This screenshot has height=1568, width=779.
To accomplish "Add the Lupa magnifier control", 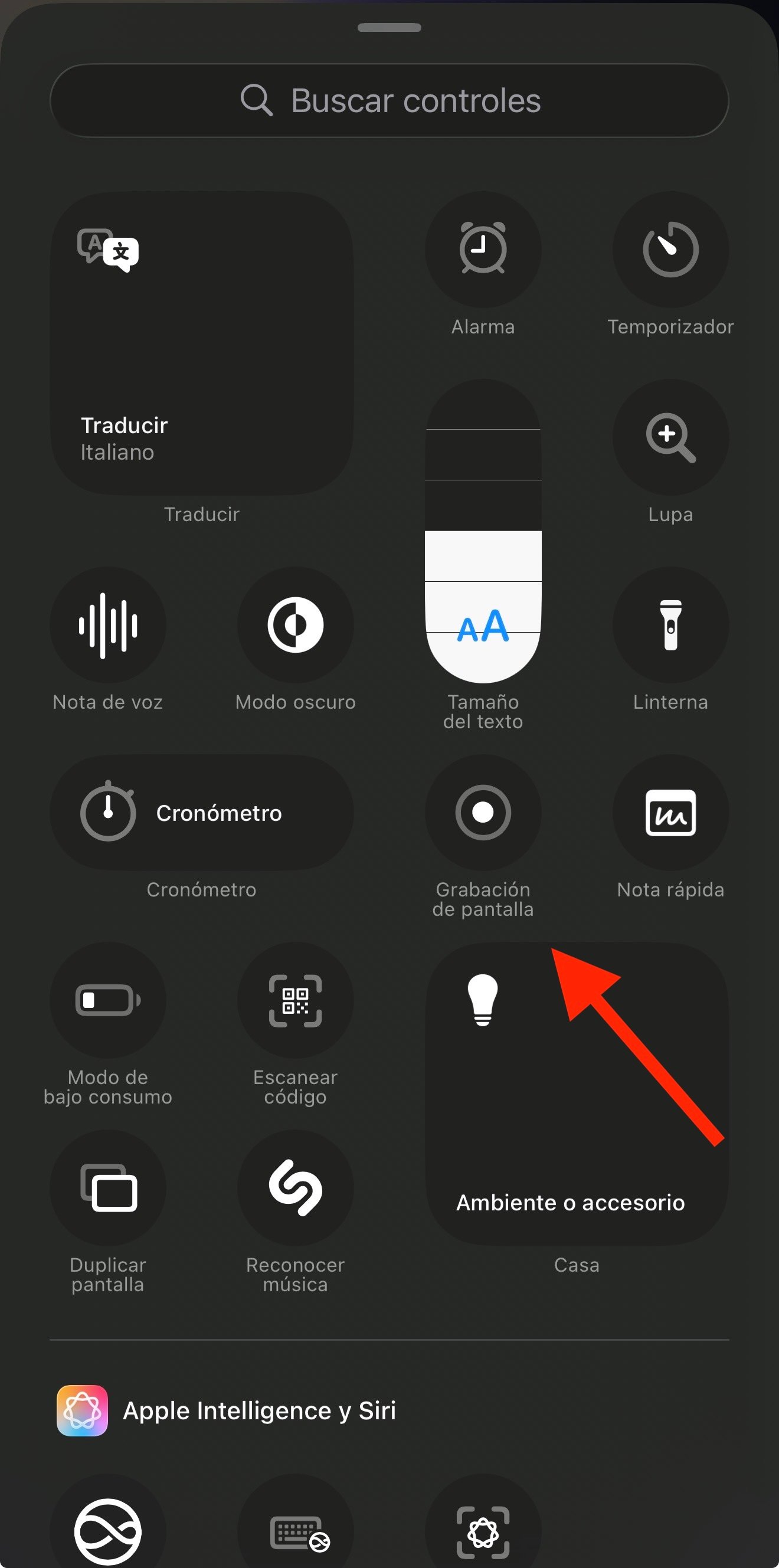I will tap(670, 437).
